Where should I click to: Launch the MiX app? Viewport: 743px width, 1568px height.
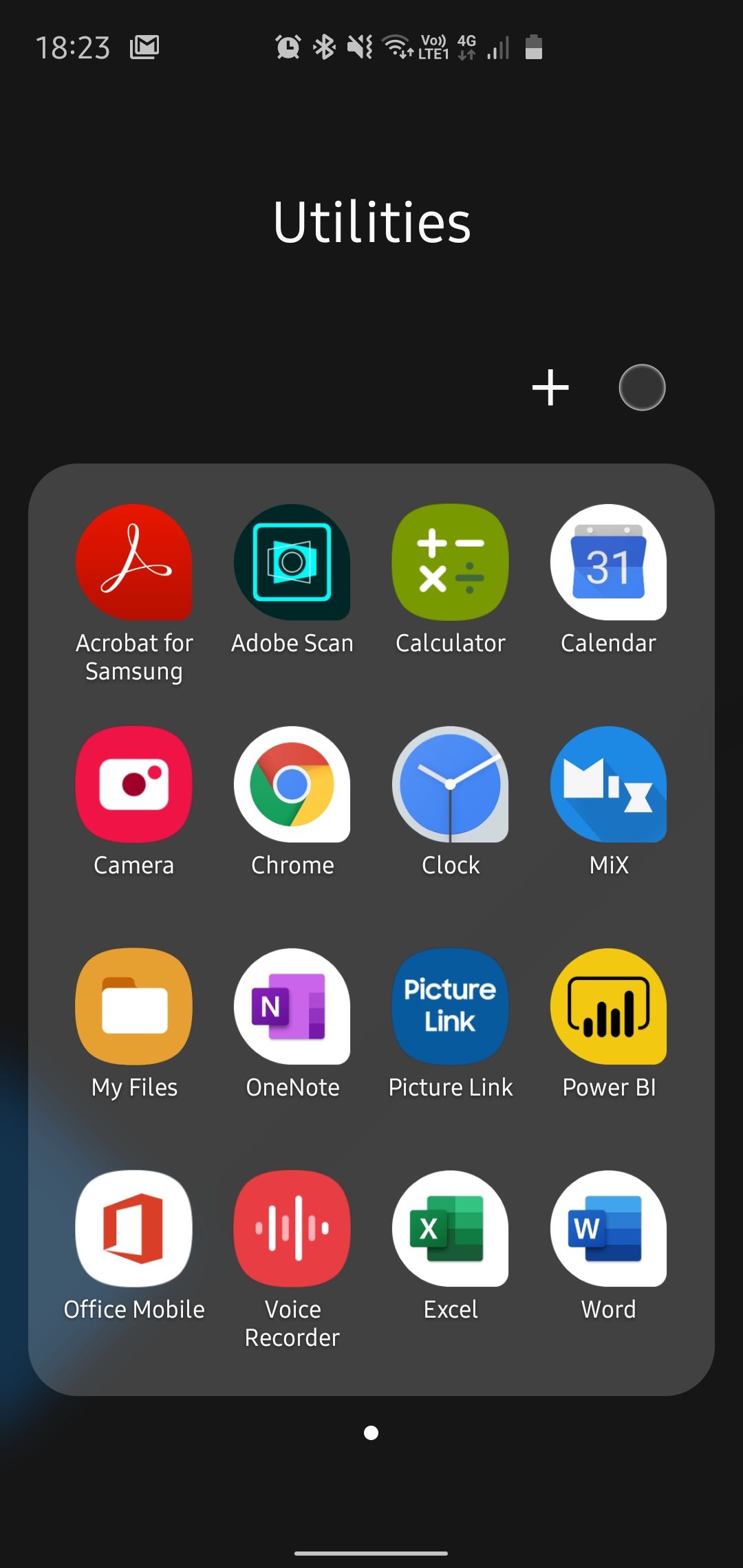[608, 784]
